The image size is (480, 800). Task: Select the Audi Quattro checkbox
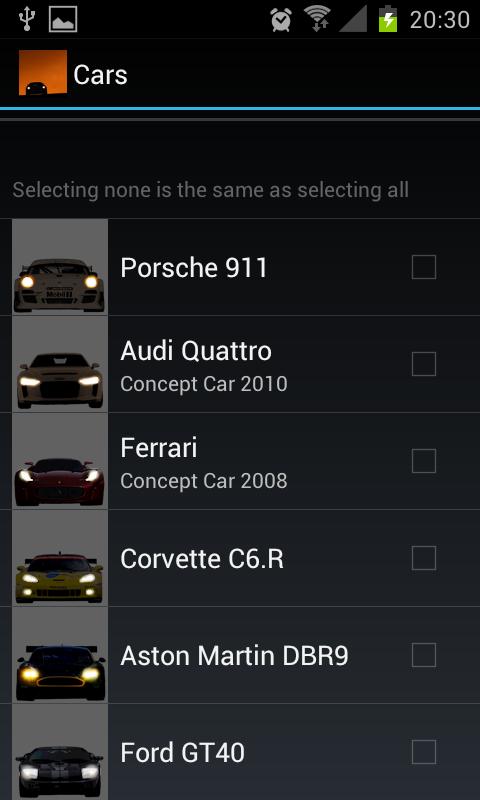[424, 364]
